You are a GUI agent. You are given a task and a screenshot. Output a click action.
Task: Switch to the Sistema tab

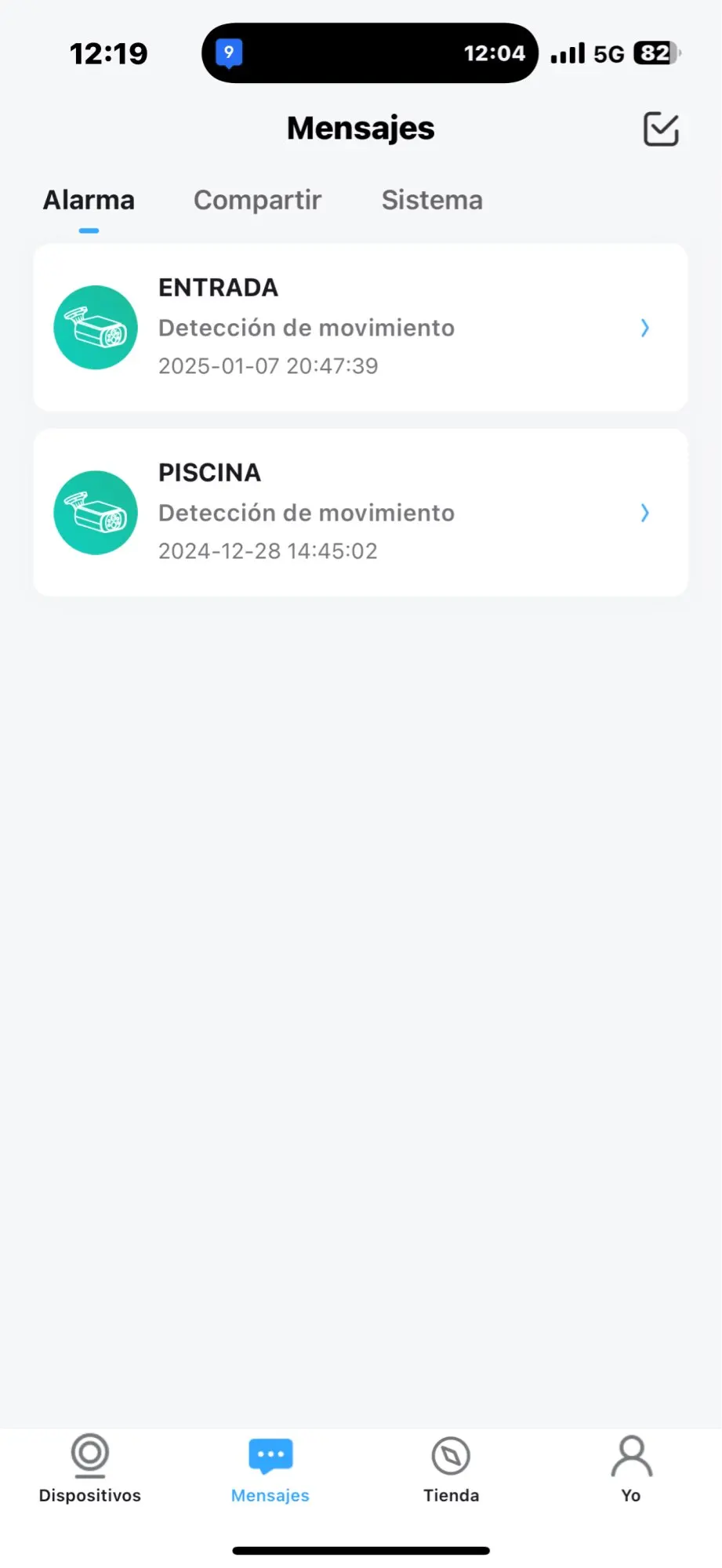tap(432, 200)
